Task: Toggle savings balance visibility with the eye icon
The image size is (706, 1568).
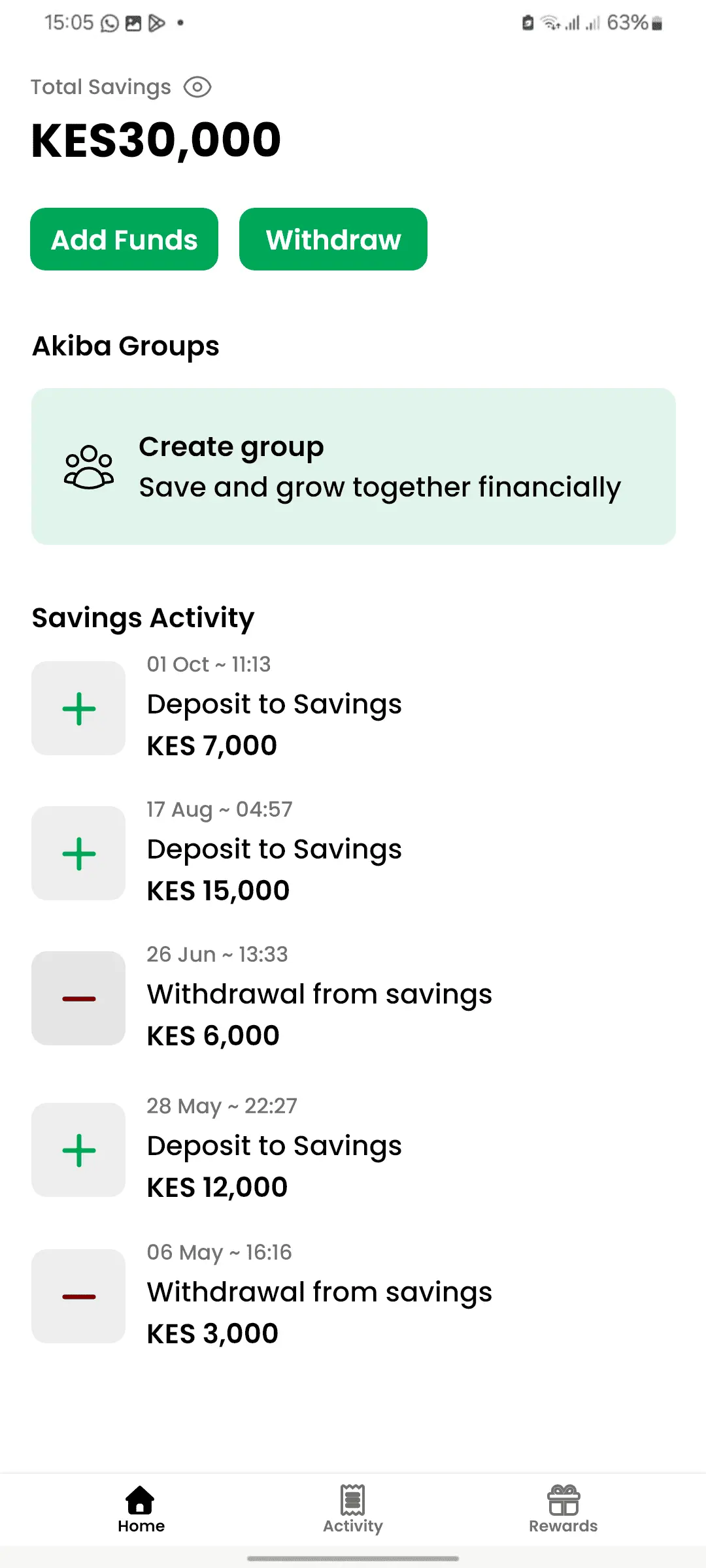Action: pos(197,86)
